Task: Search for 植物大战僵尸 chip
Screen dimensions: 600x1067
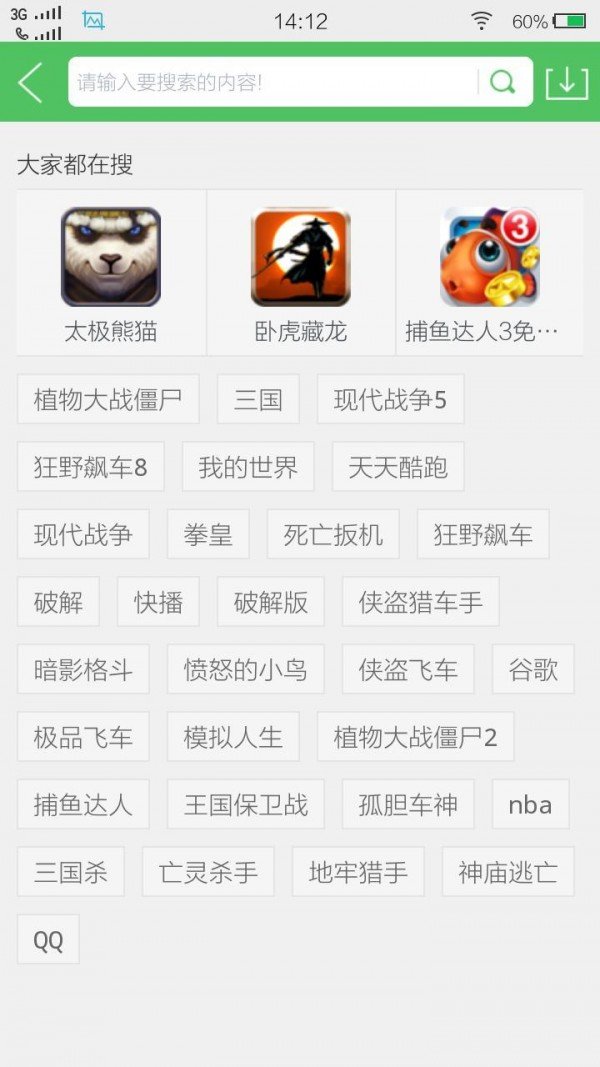Action: (108, 399)
